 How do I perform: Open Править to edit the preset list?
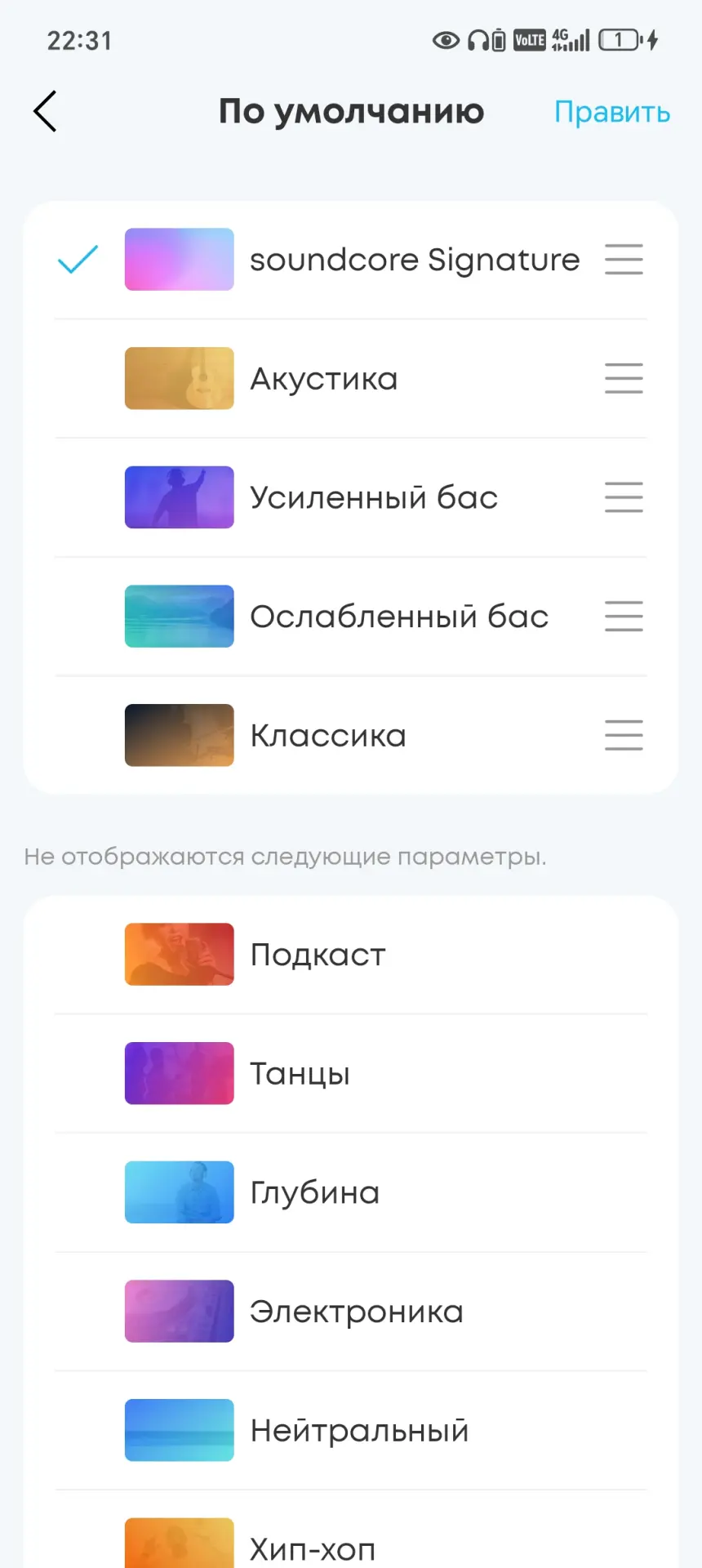pyautogui.click(x=611, y=111)
